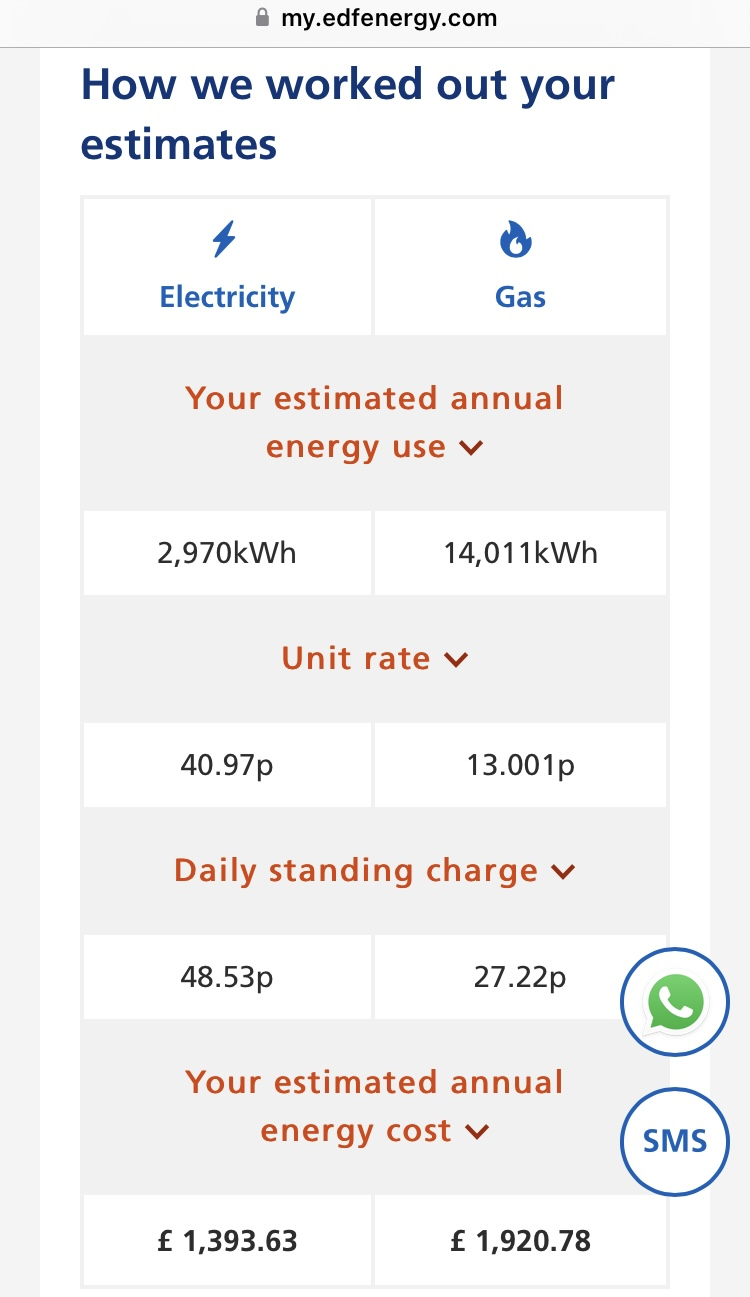Expand Your estimated annual energy use
750x1297 pixels.
pyautogui.click(x=375, y=422)
